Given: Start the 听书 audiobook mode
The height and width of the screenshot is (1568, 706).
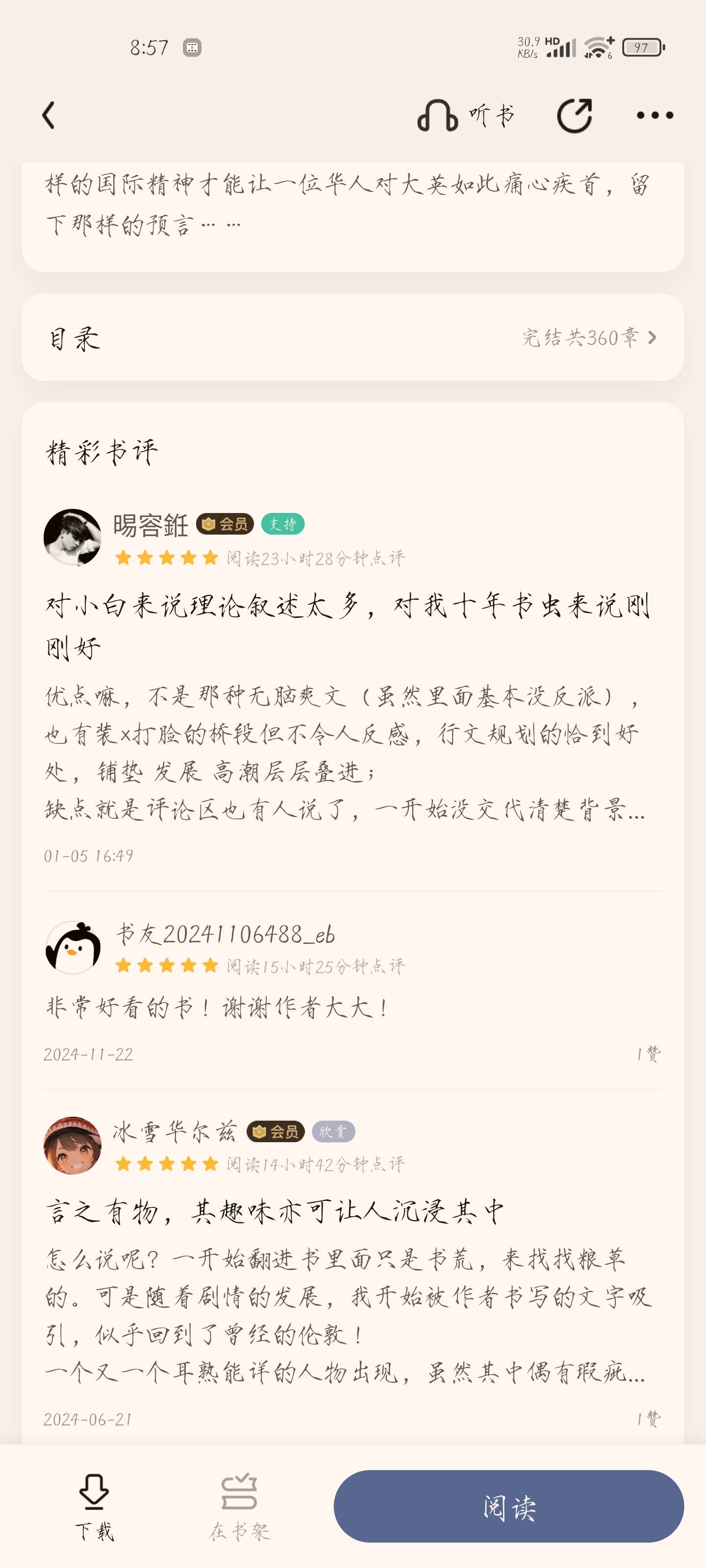Looking at the screenshot, I should (x=466, y=115).
